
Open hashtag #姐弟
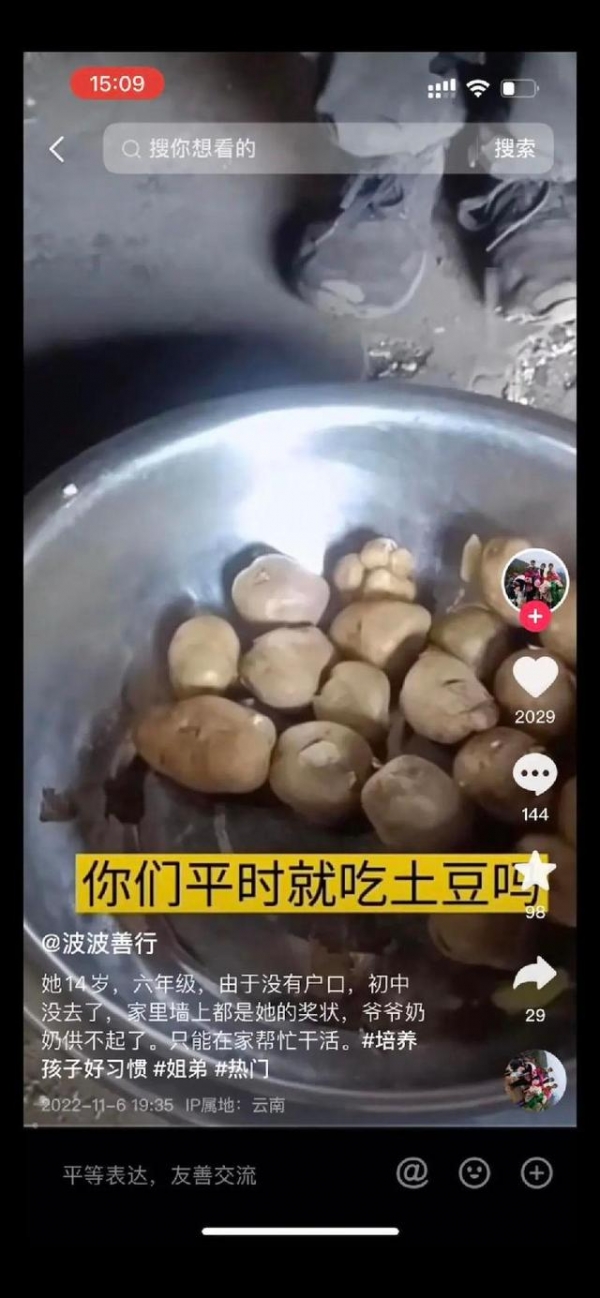[x=180, y=1068]
